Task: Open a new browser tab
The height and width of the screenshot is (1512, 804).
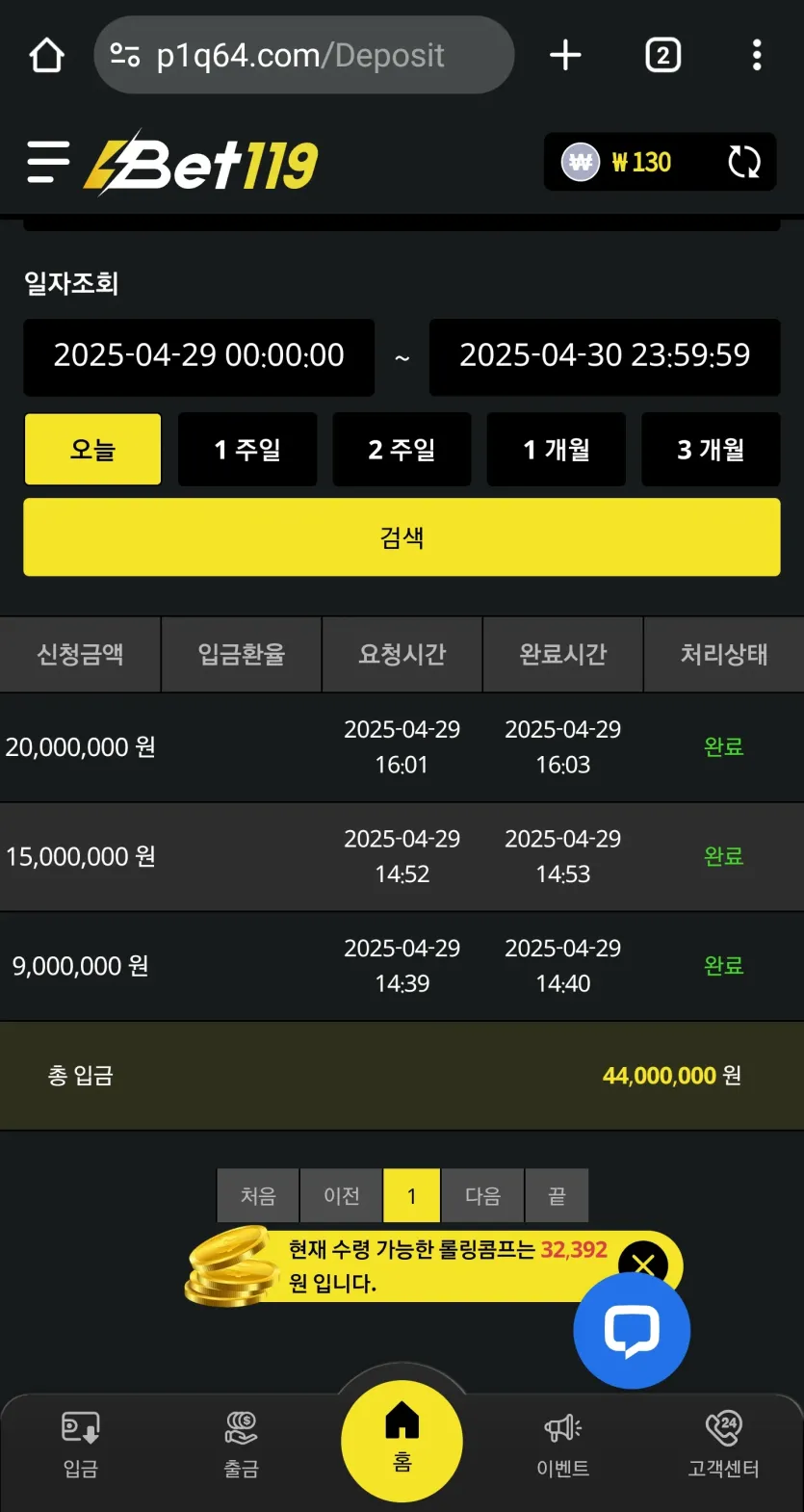Action: pyautogui.click(x=565, y=55)
